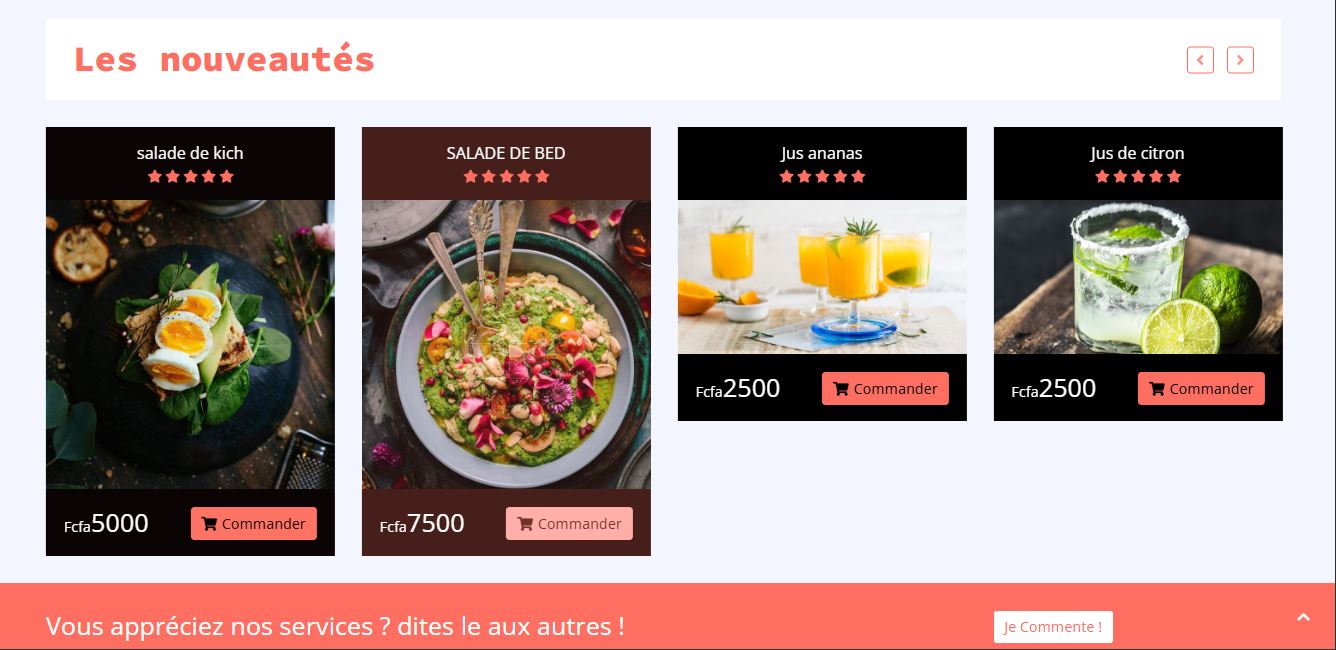
Task: Tap Commander for SALADE DE BED
Action: pos(569,524)
